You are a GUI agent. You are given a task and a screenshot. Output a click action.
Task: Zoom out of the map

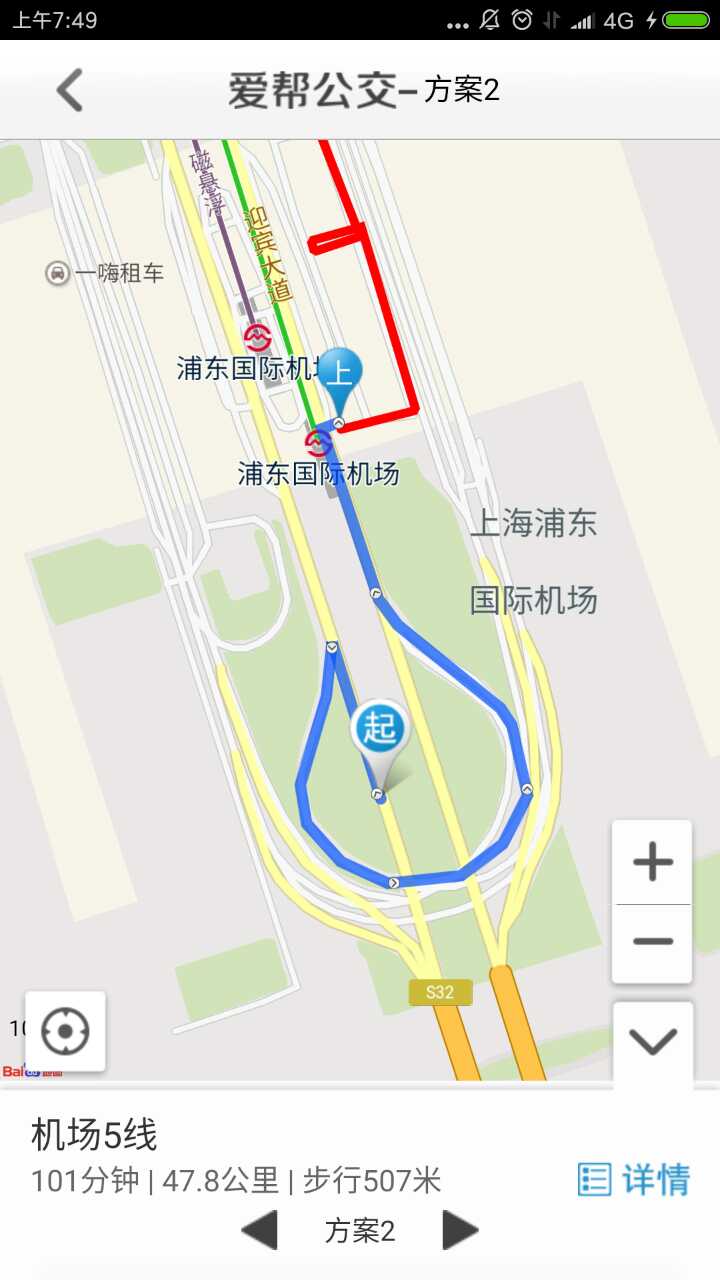[x=652, y=942]
